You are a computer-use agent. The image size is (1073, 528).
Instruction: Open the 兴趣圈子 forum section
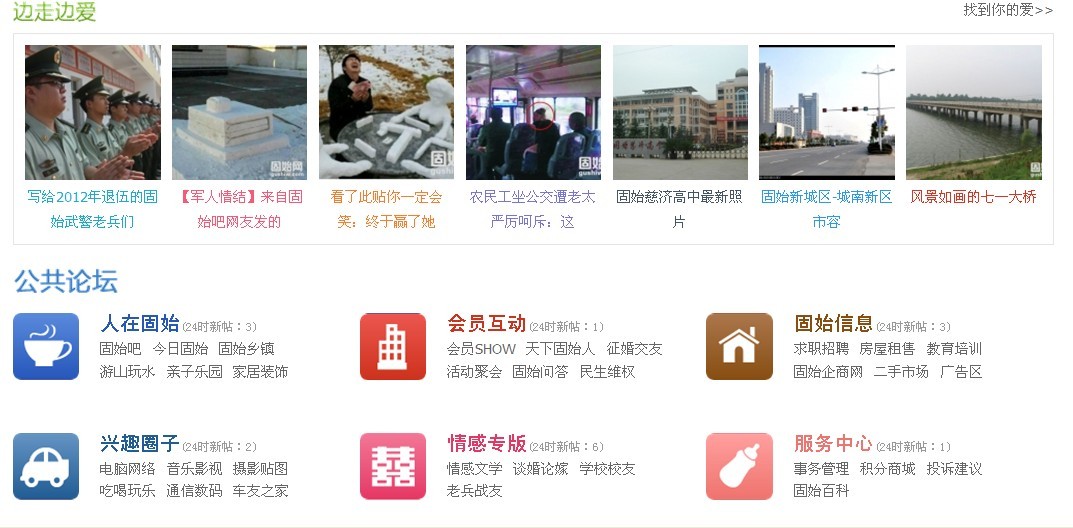coord(139,444)
